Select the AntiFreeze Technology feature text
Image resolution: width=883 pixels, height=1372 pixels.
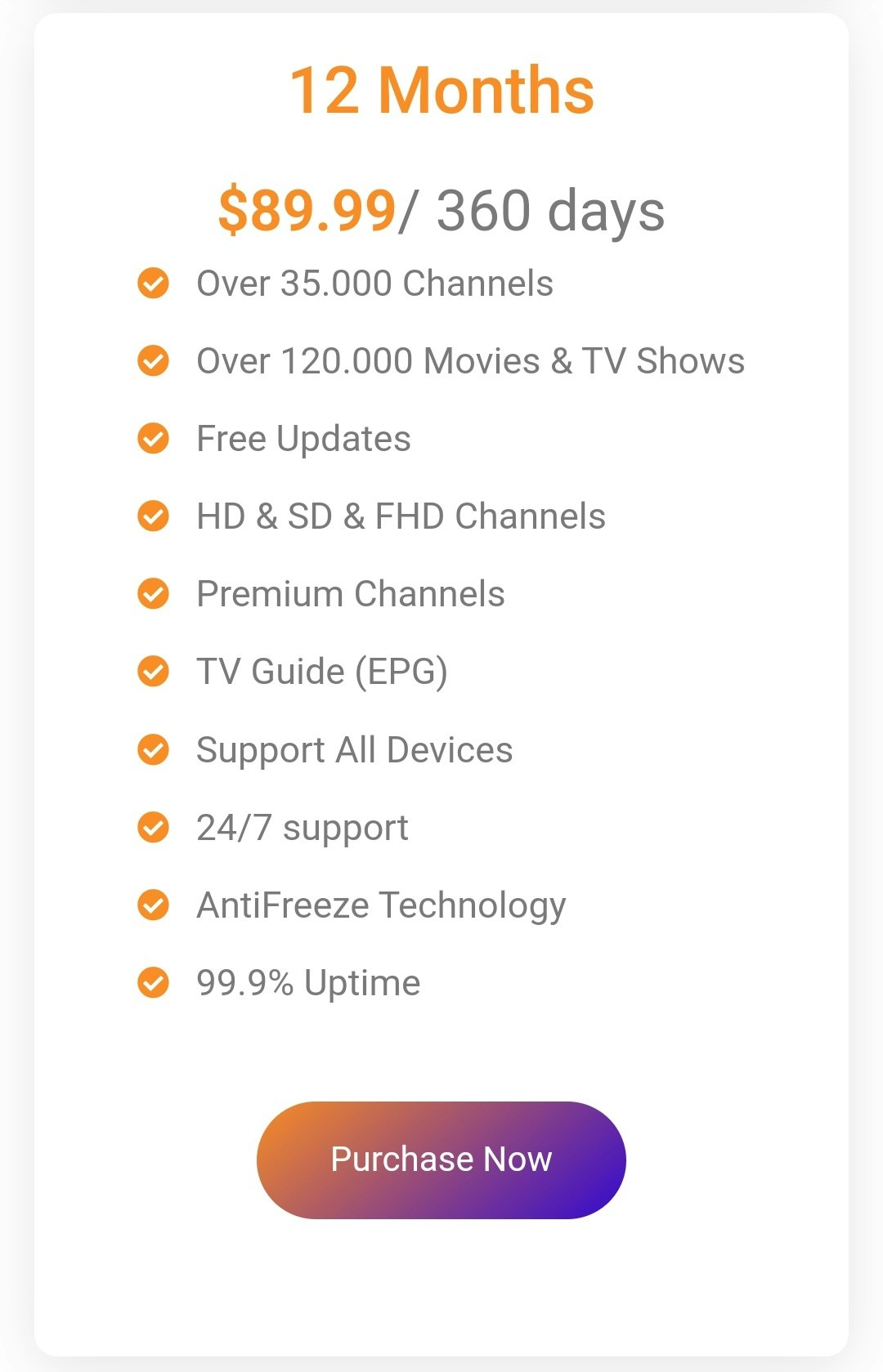[380, 905]
